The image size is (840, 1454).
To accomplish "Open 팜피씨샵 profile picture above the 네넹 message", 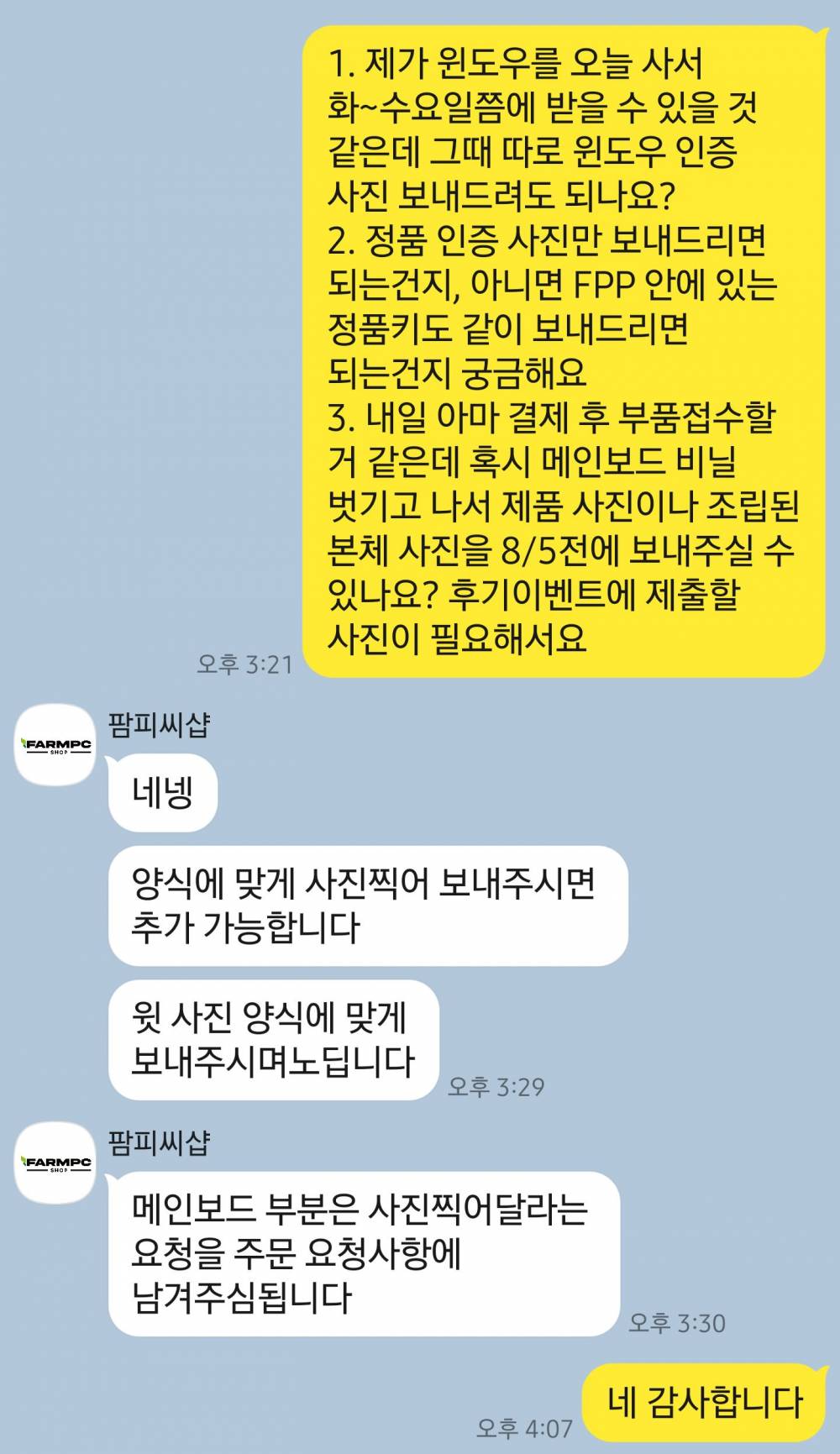I will [55, 745].
